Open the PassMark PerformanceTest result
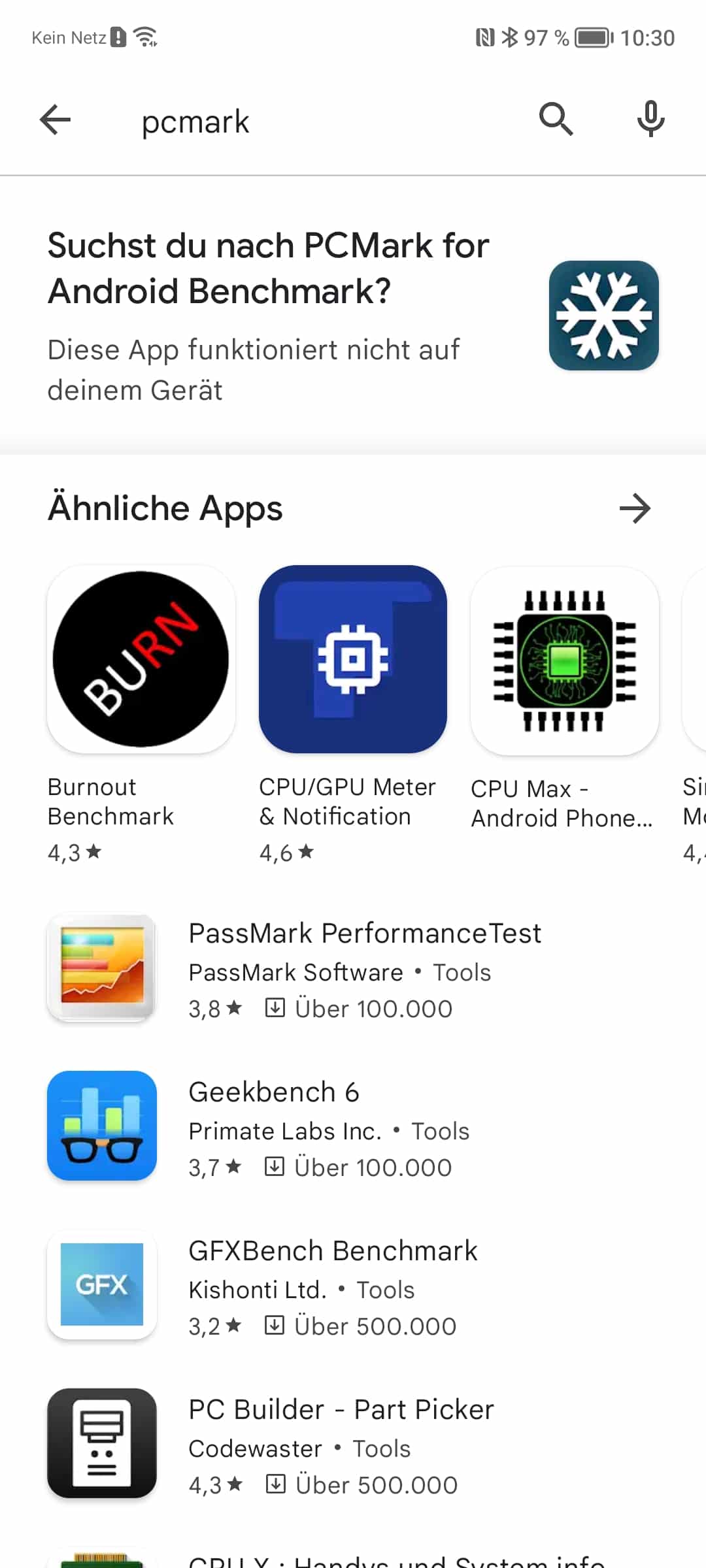706x1568 pixels. coord(353,969)
